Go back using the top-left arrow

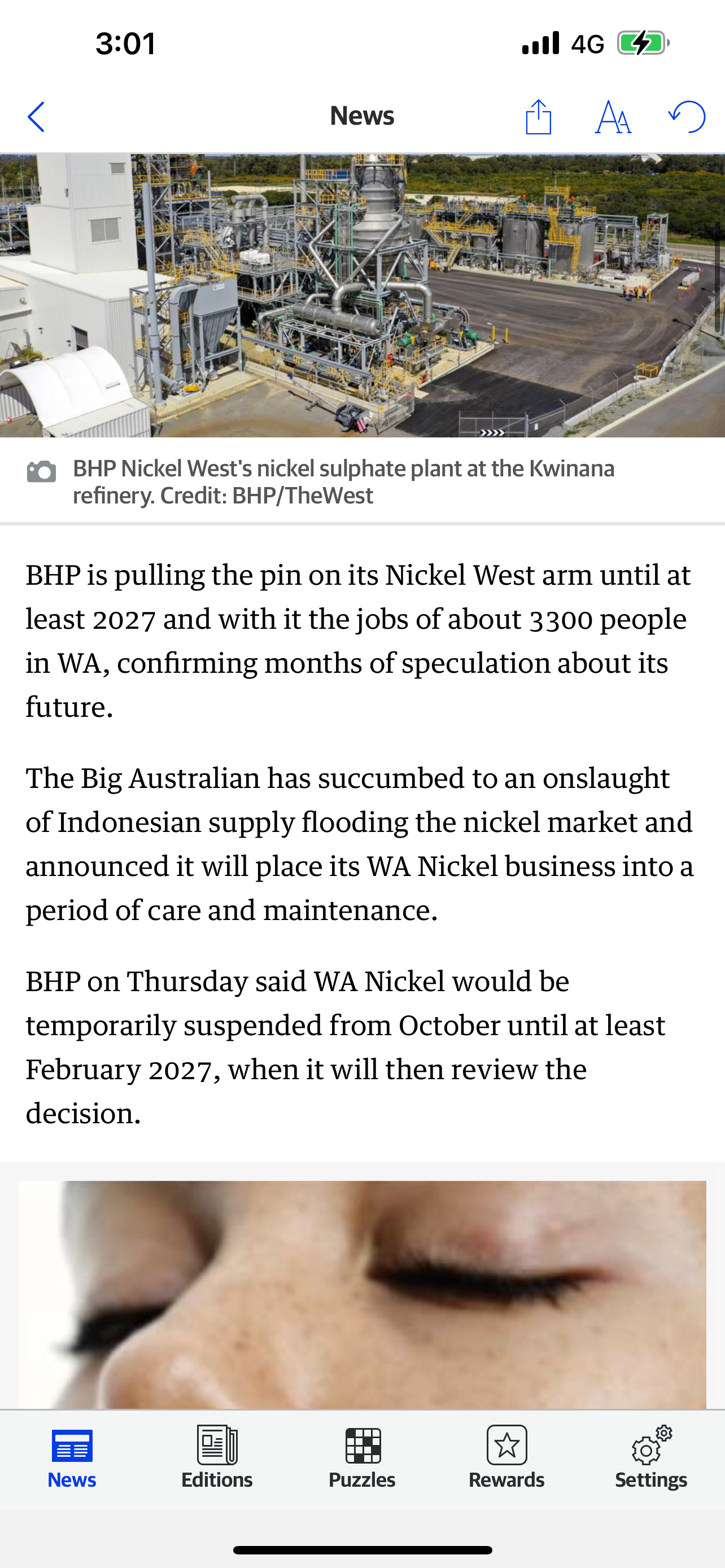coord(37,117)
